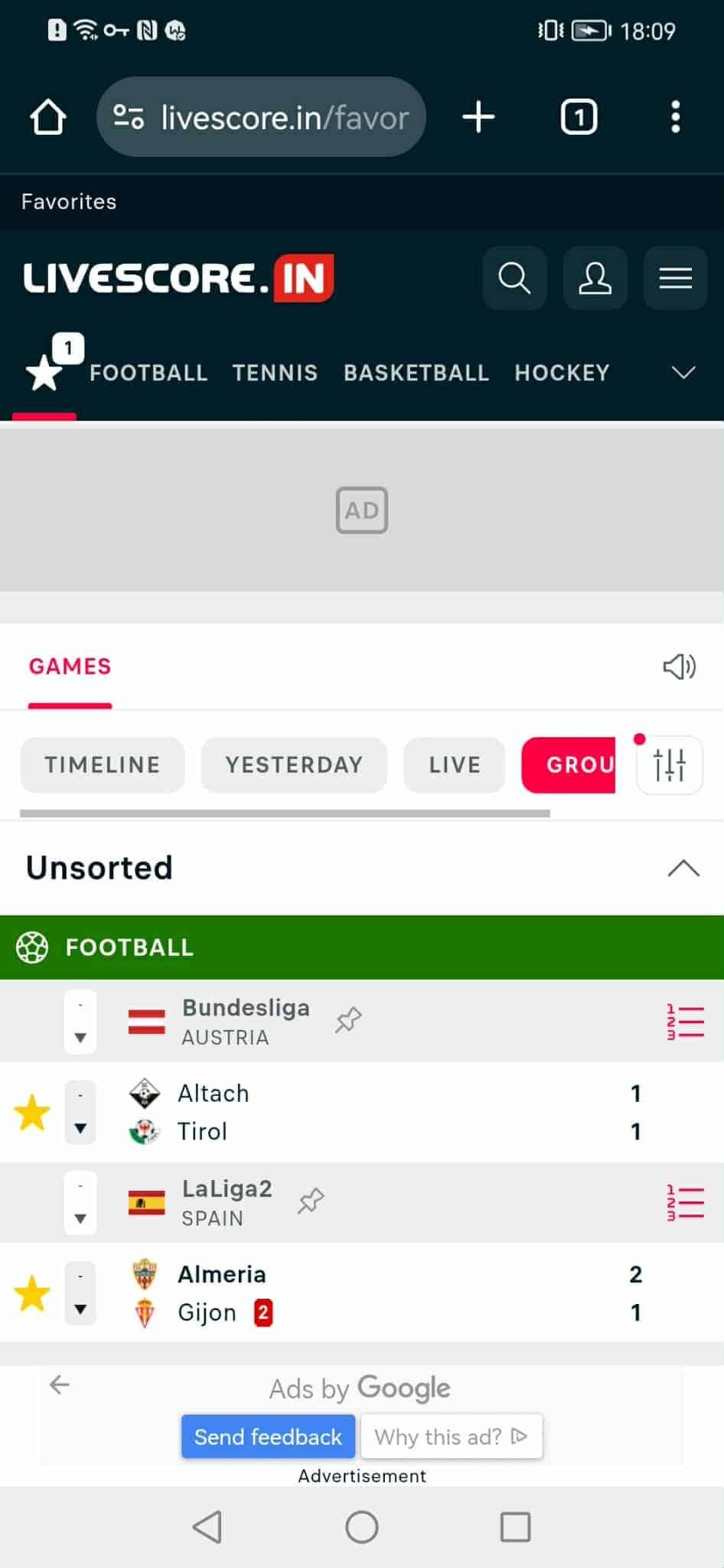The height and width of the screenshot is (1568, 724).
Task: Open the hamburger menu
Action: [x=675, y=278]
